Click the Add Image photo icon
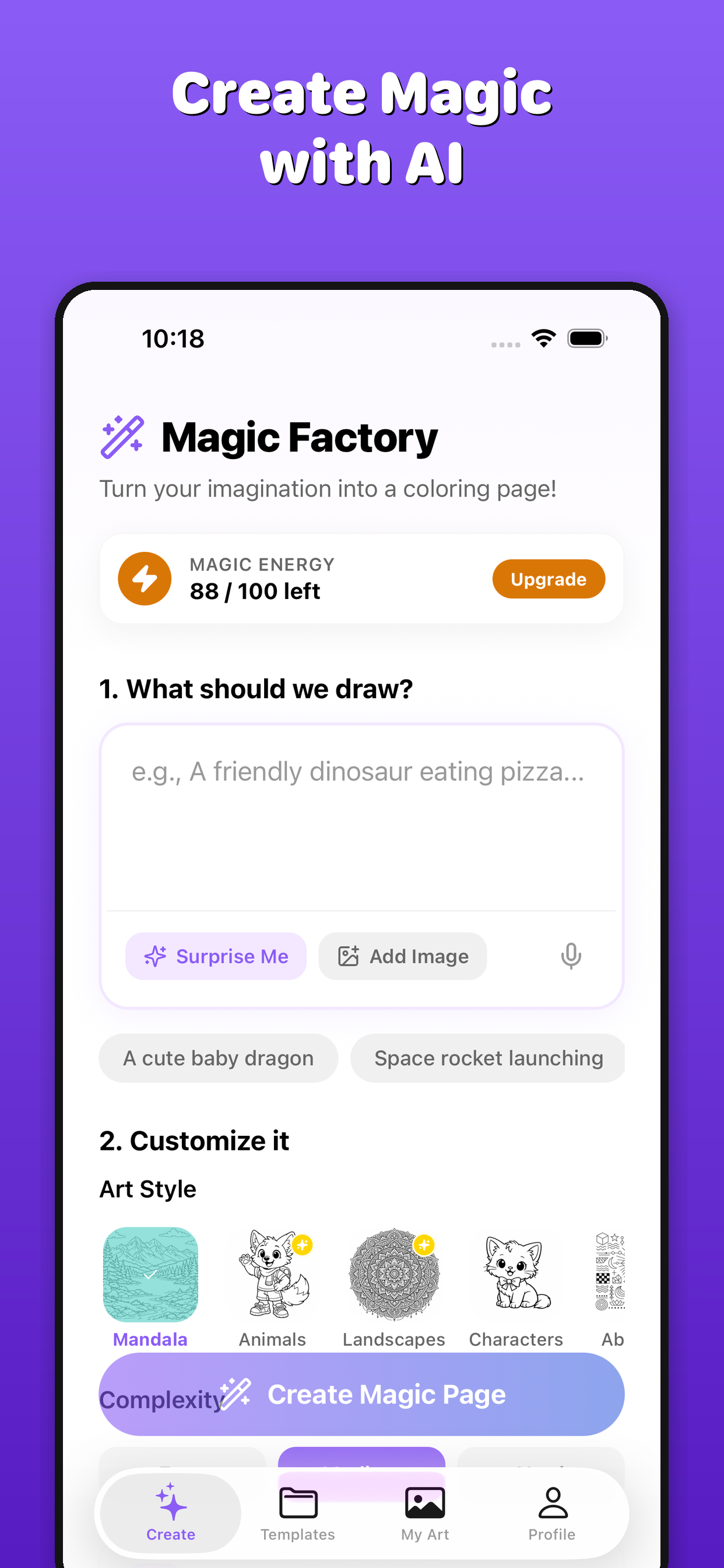 pos(348,956)
